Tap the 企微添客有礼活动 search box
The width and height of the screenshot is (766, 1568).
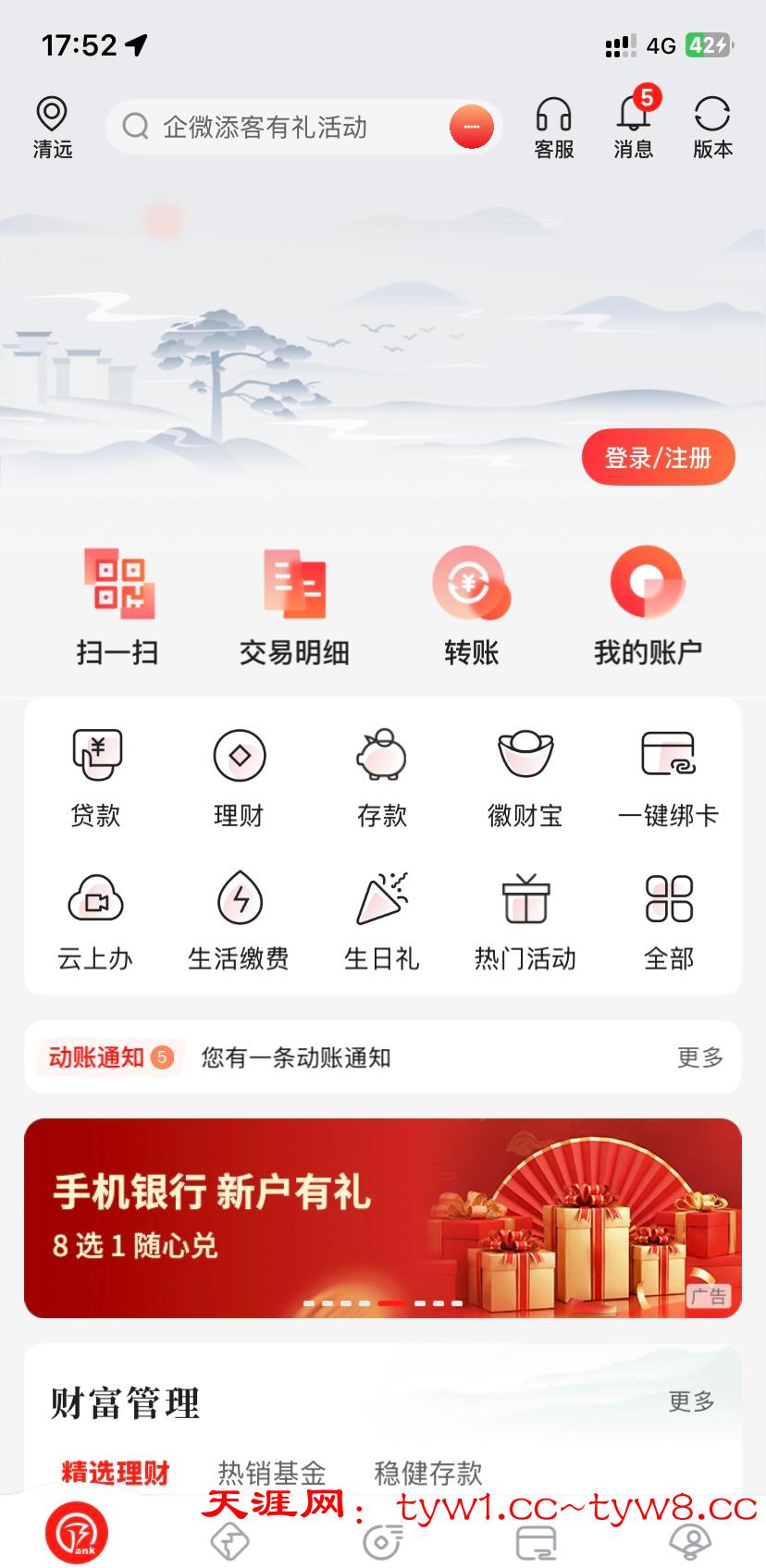[x=278, y=127]
